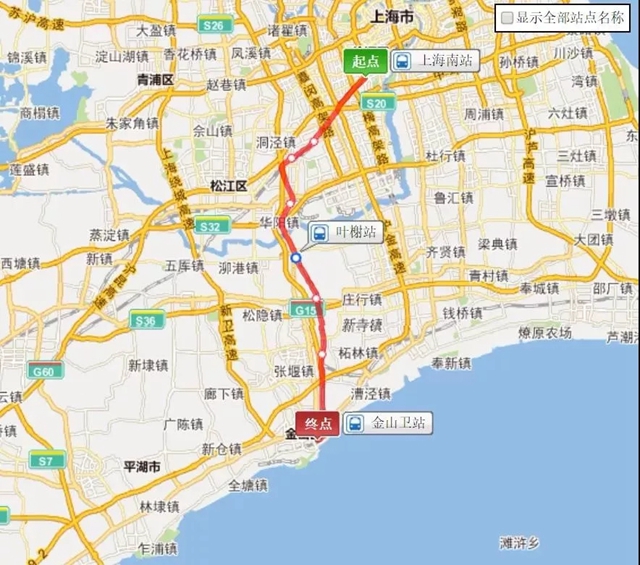Select the blue stop marker near 叶榭站

pos(296,257)
